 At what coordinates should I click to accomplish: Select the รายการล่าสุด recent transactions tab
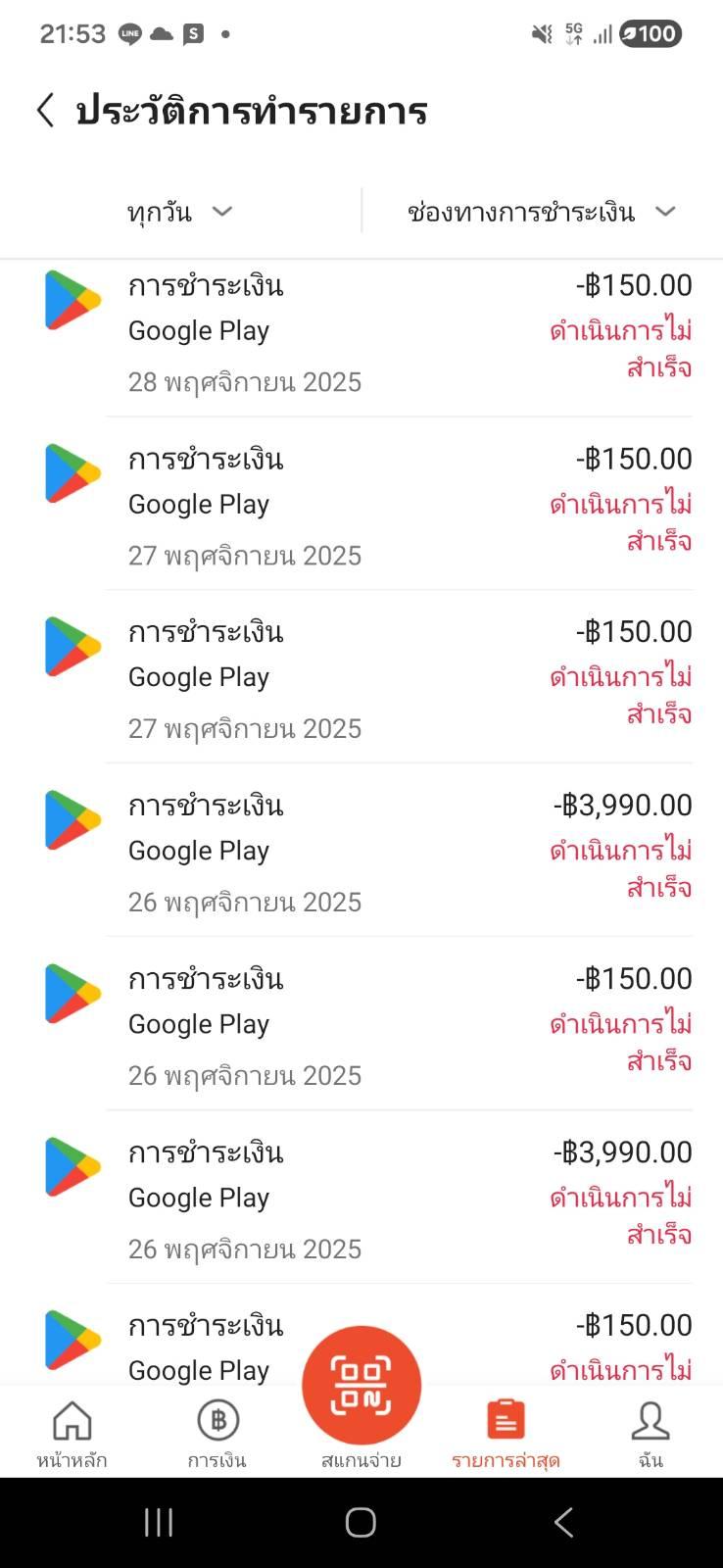(x=506, y=1432)
